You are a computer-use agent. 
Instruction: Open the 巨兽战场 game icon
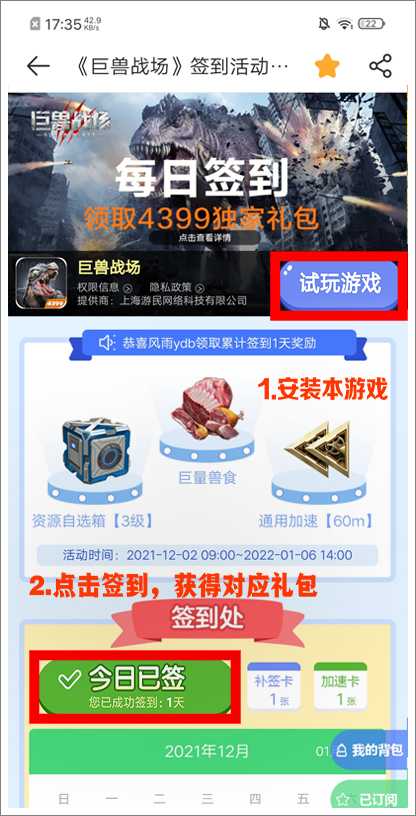pyautogui.click(x=41, y=284)
